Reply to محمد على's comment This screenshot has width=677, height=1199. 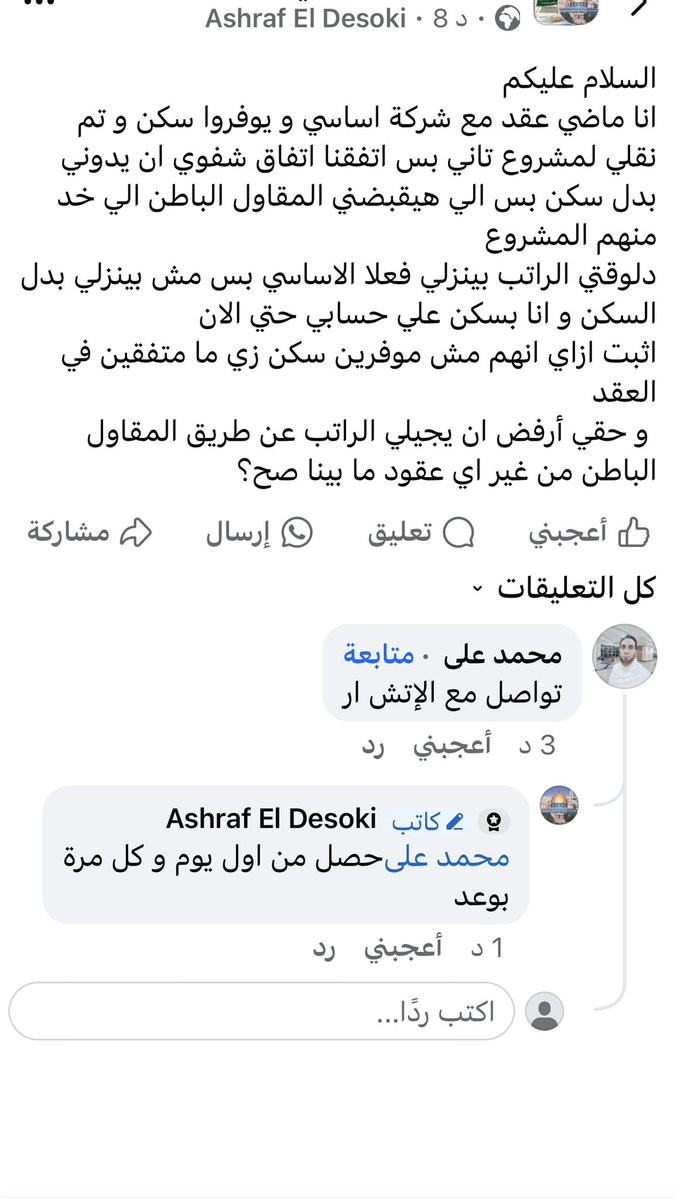[x=372, y=747]
